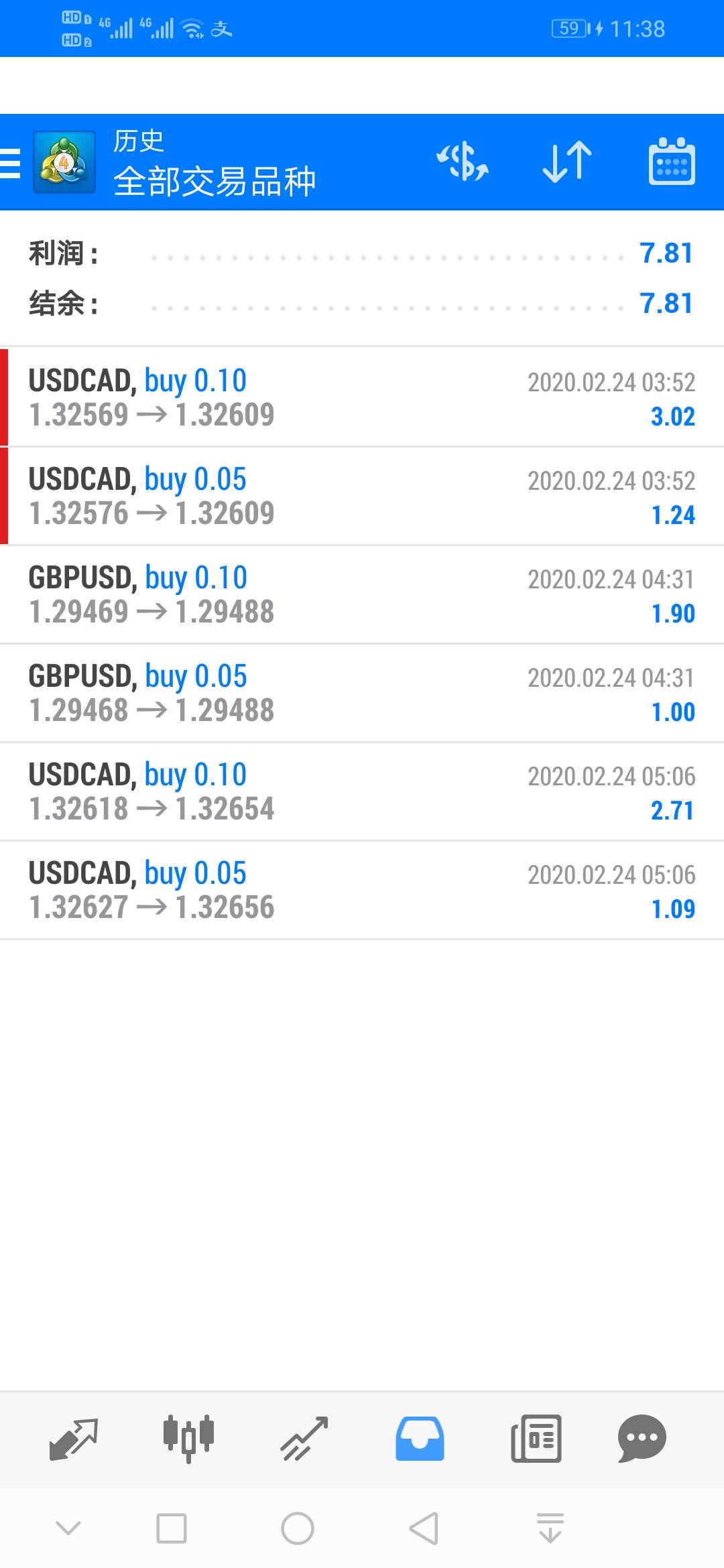Open USDCAD buy 0.05 trade with 1.24 profit

pos(362,496)
